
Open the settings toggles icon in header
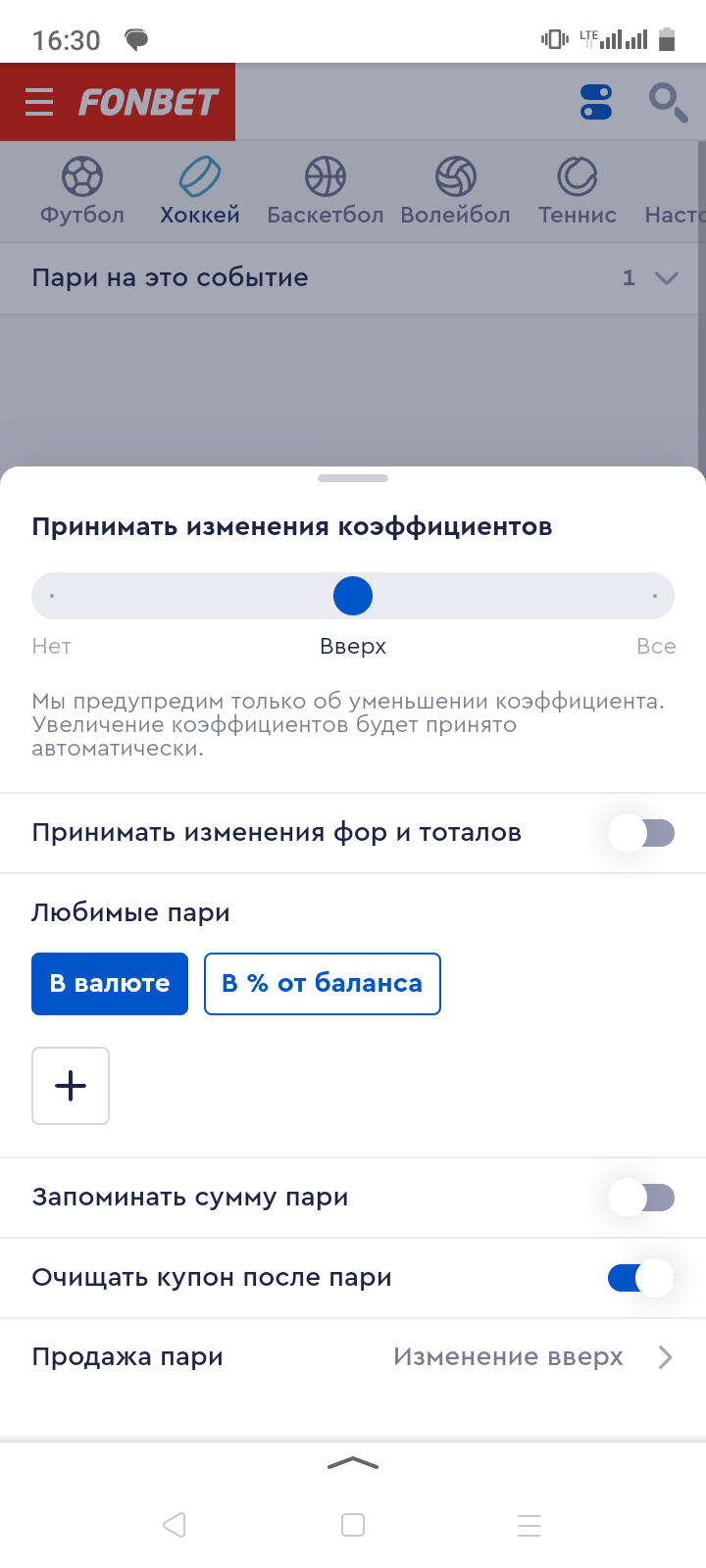tap(596, 102)
